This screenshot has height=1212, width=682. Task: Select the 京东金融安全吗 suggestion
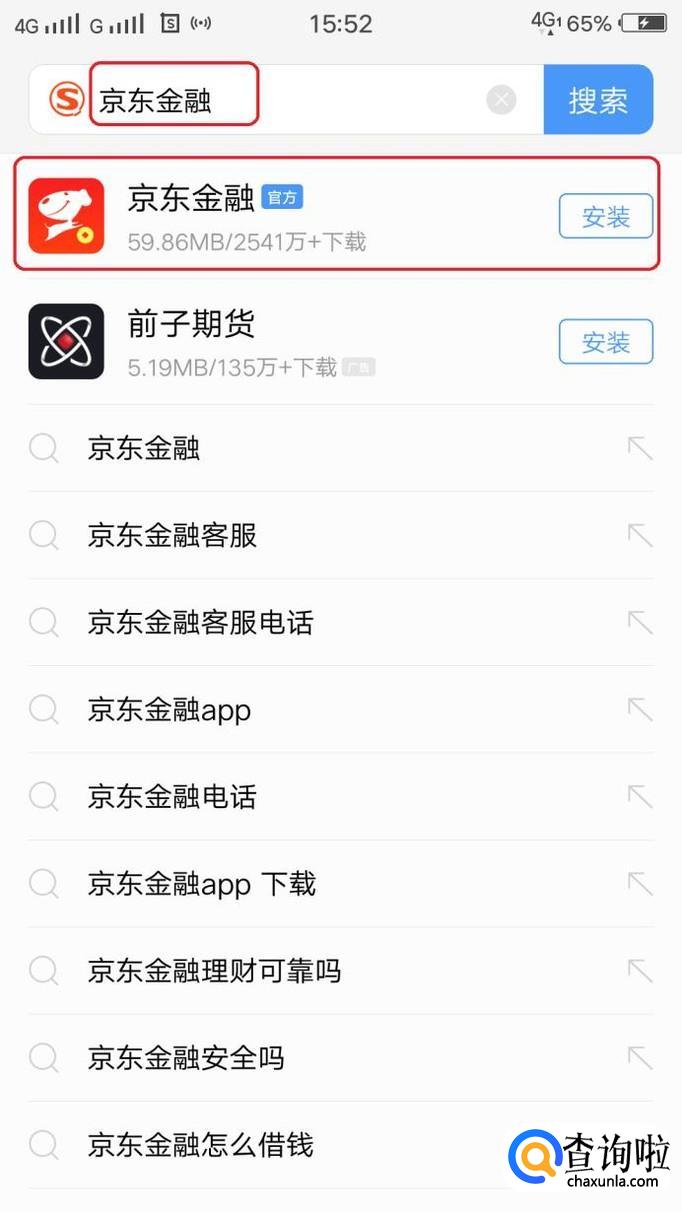tap(186, 1058)
